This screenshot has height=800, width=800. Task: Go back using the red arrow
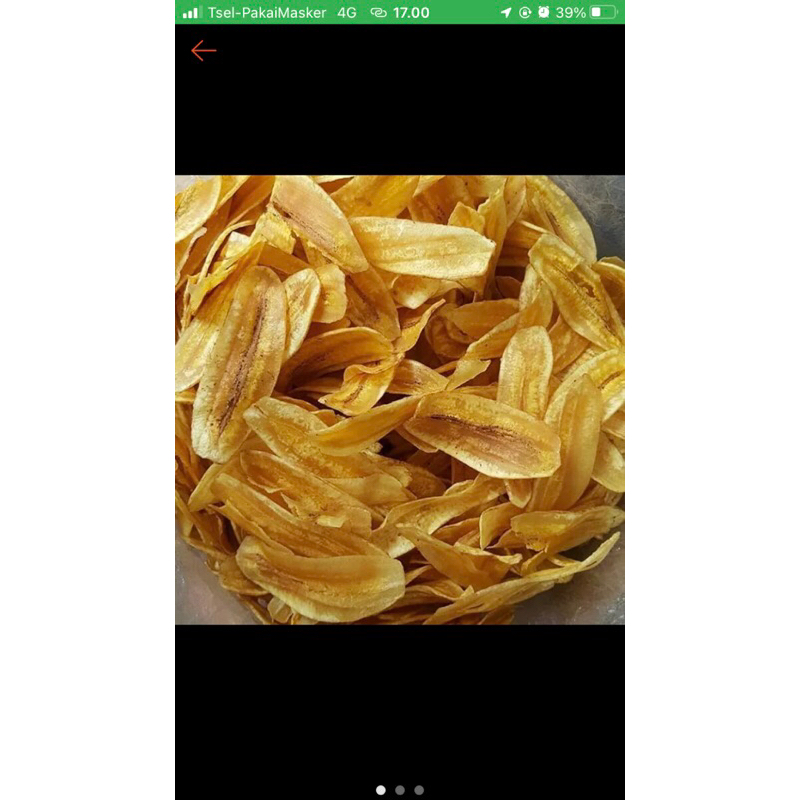point(204,51)
